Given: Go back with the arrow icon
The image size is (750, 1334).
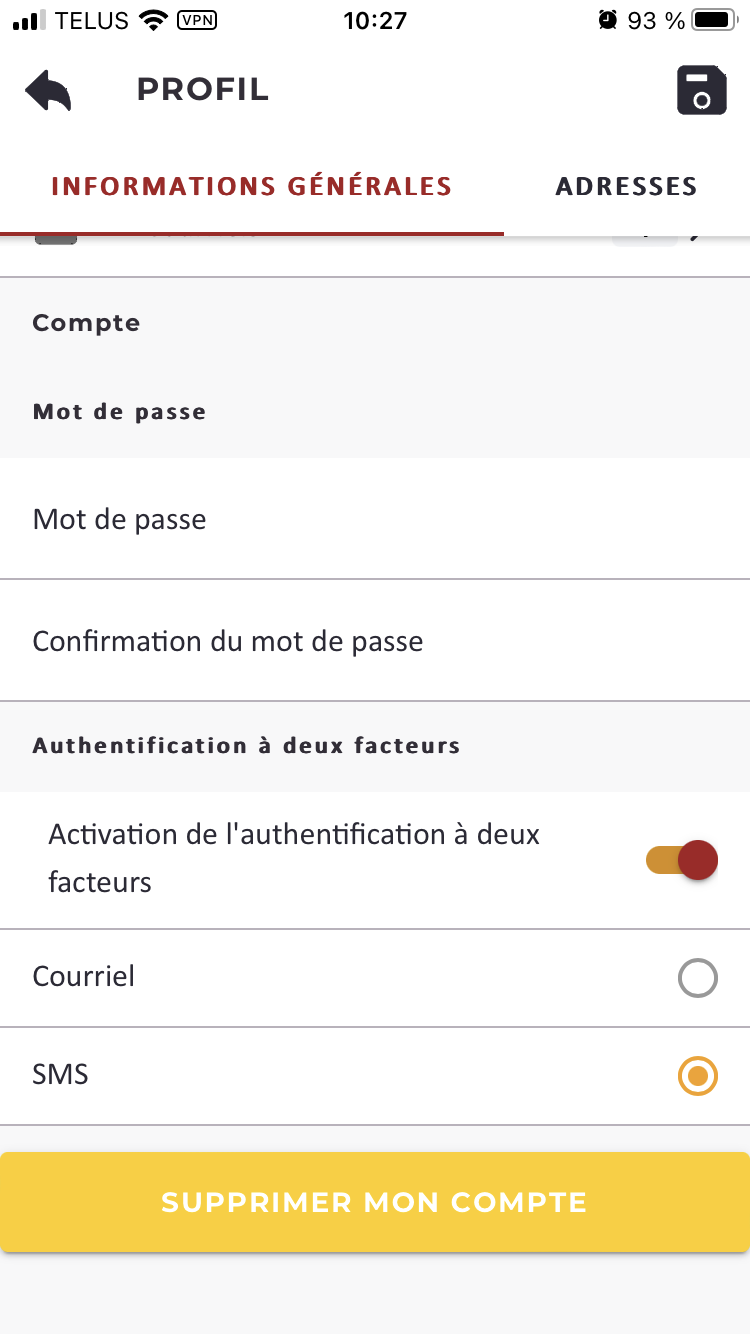Looking at the screenshot, I should point(48,91).
